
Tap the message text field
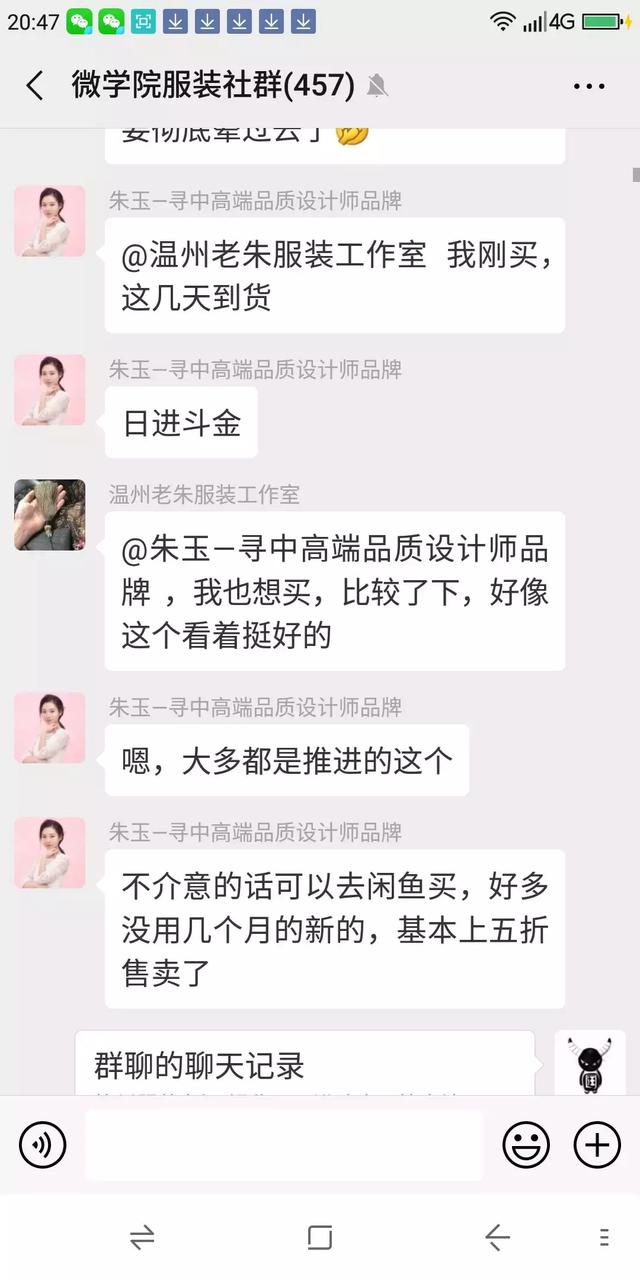click(284, 1145)
